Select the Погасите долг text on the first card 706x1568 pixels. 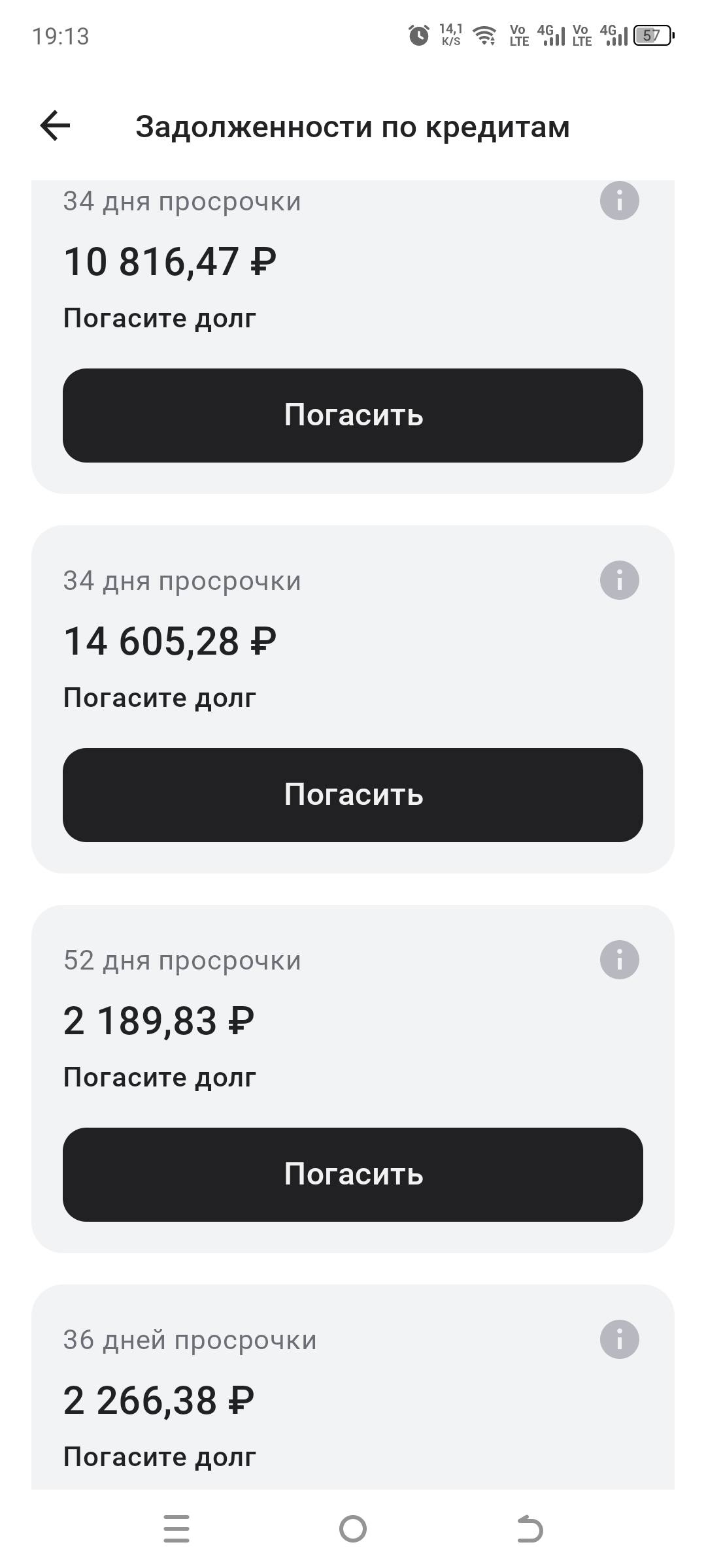point(160,318)
